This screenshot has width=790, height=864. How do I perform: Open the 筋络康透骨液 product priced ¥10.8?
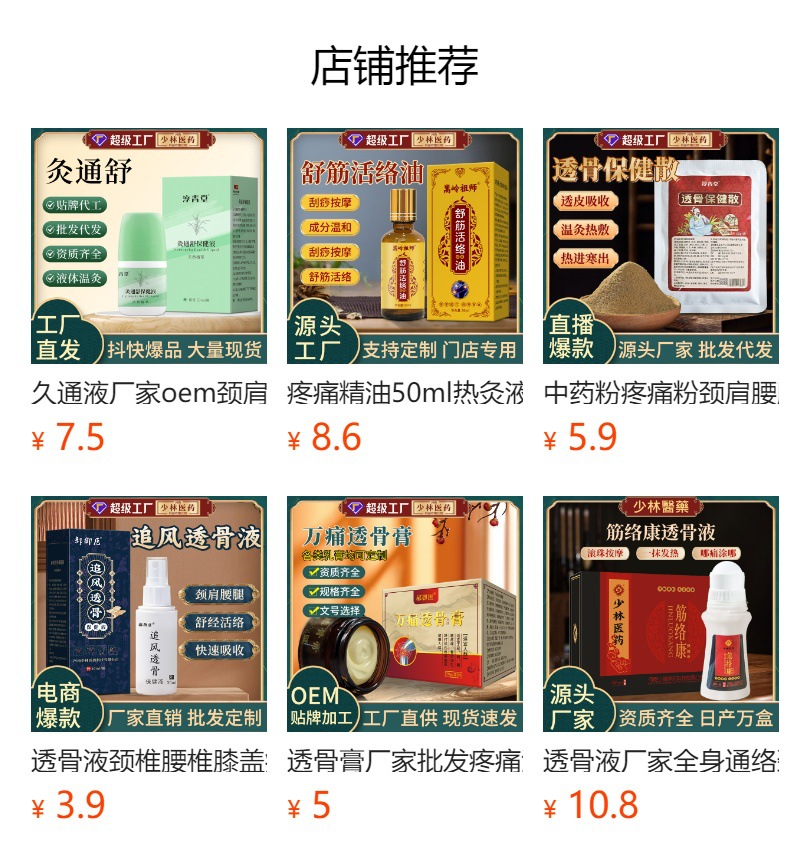tap(661, 614)
